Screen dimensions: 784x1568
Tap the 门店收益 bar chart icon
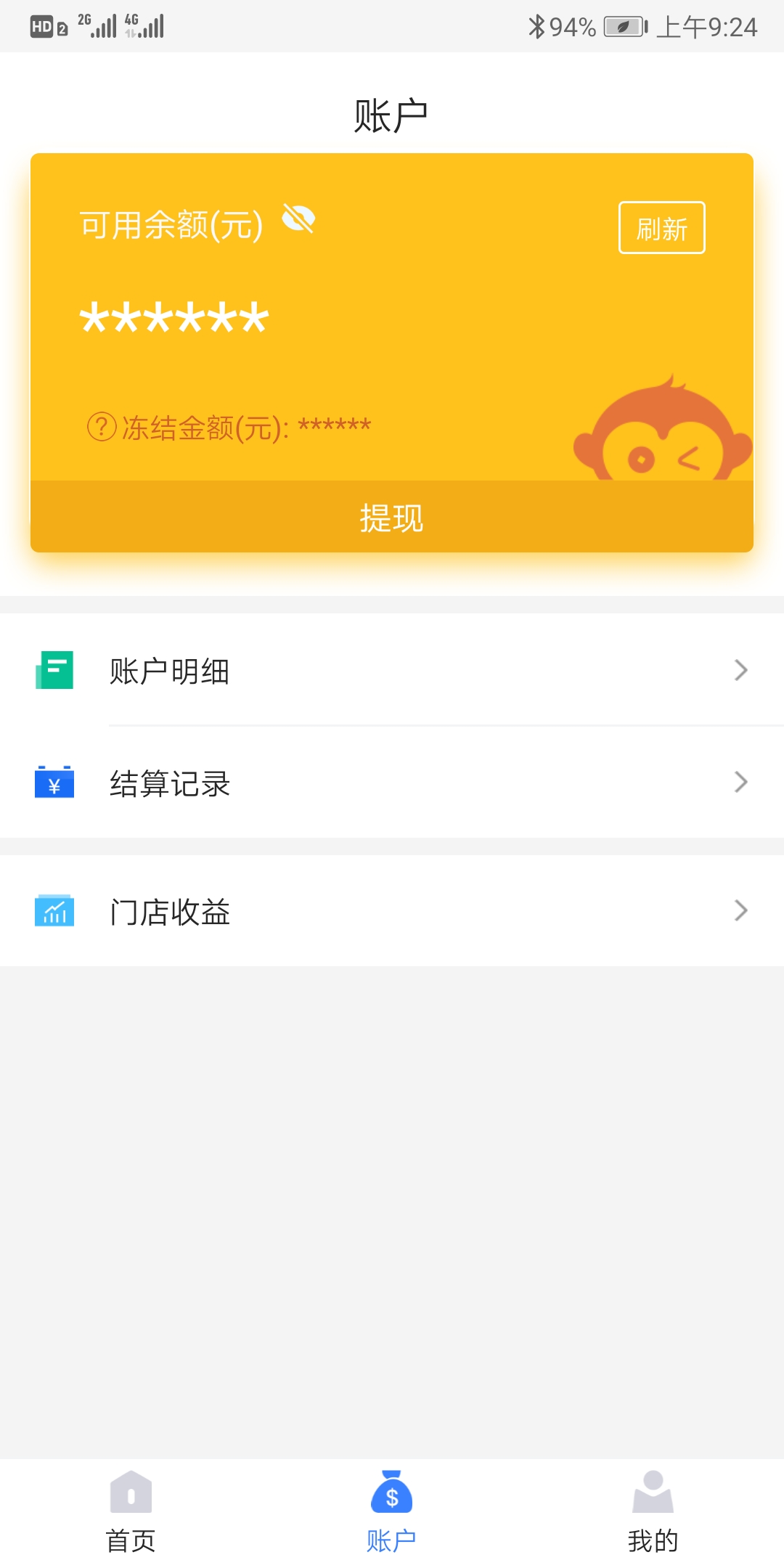pyautogui.click(x=54, y=912)
